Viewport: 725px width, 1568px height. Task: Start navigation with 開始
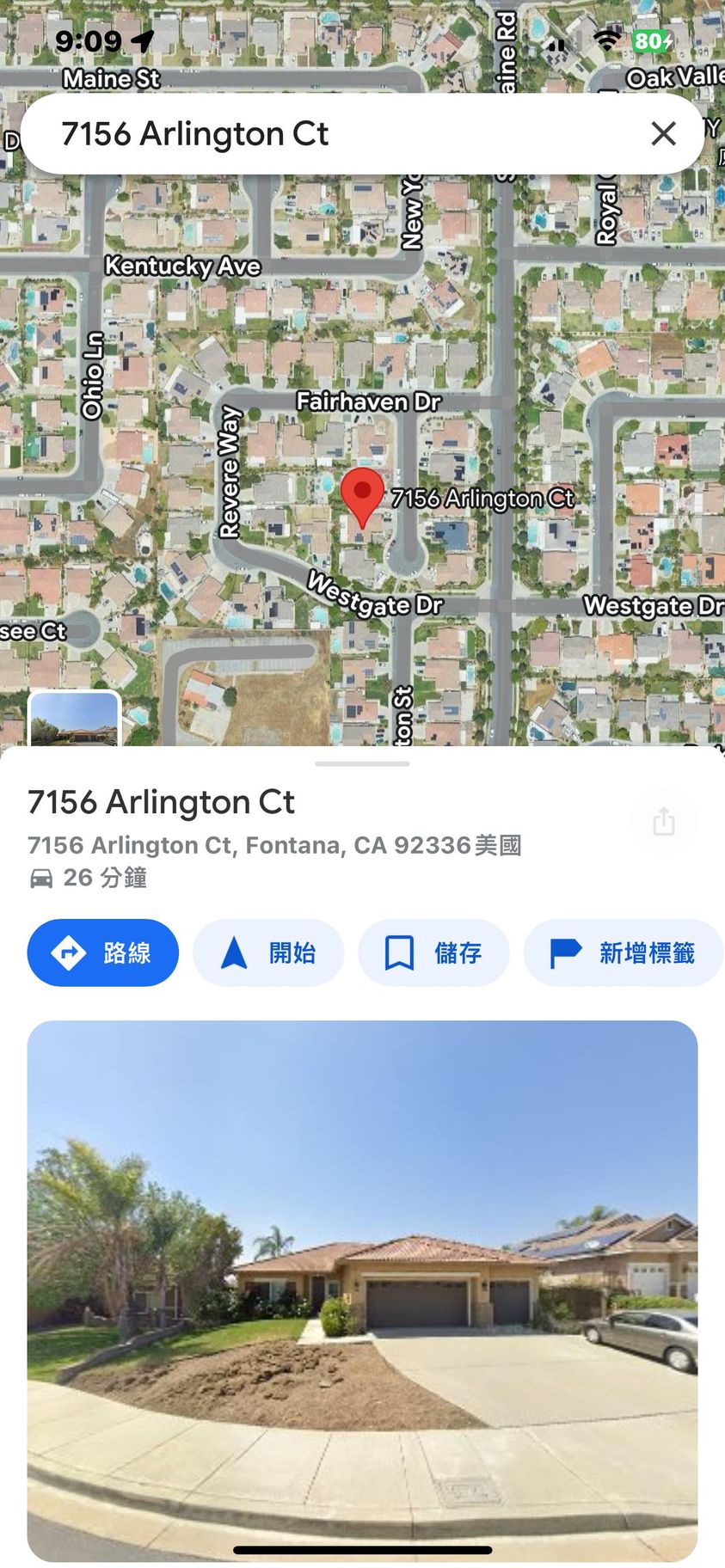coord(268,952)
